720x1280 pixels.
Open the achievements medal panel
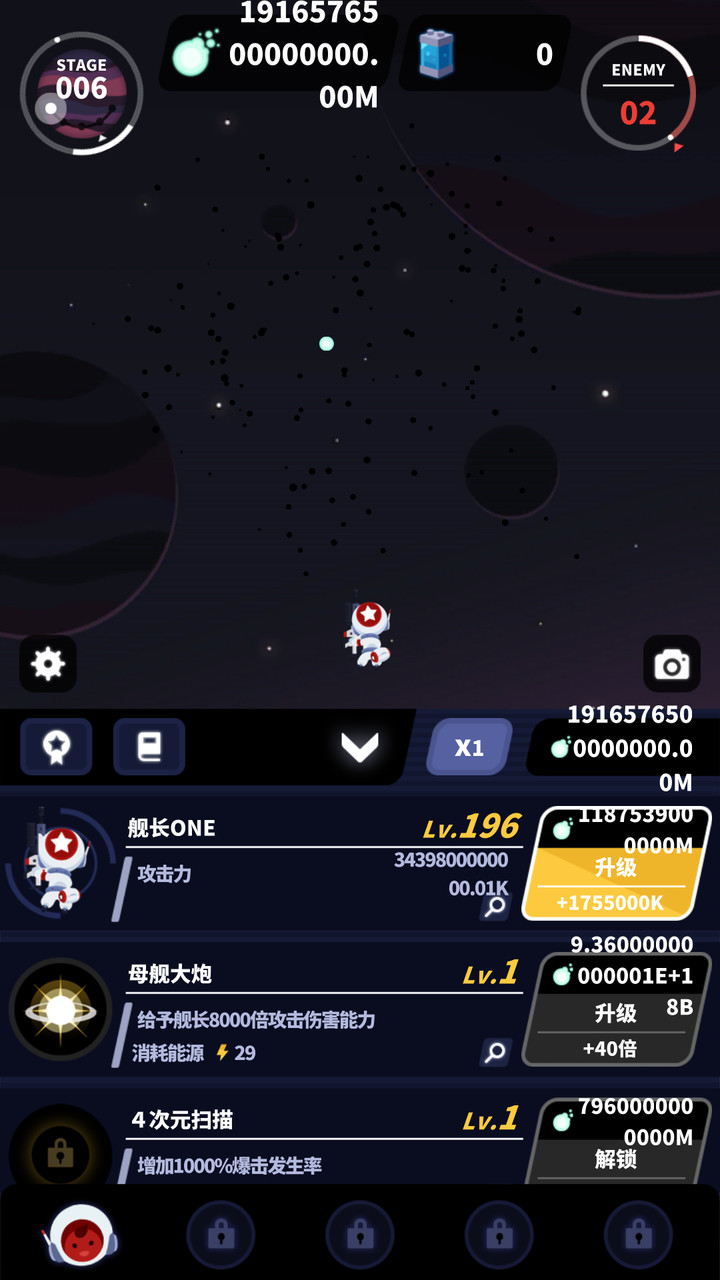(x=56, y=746)
